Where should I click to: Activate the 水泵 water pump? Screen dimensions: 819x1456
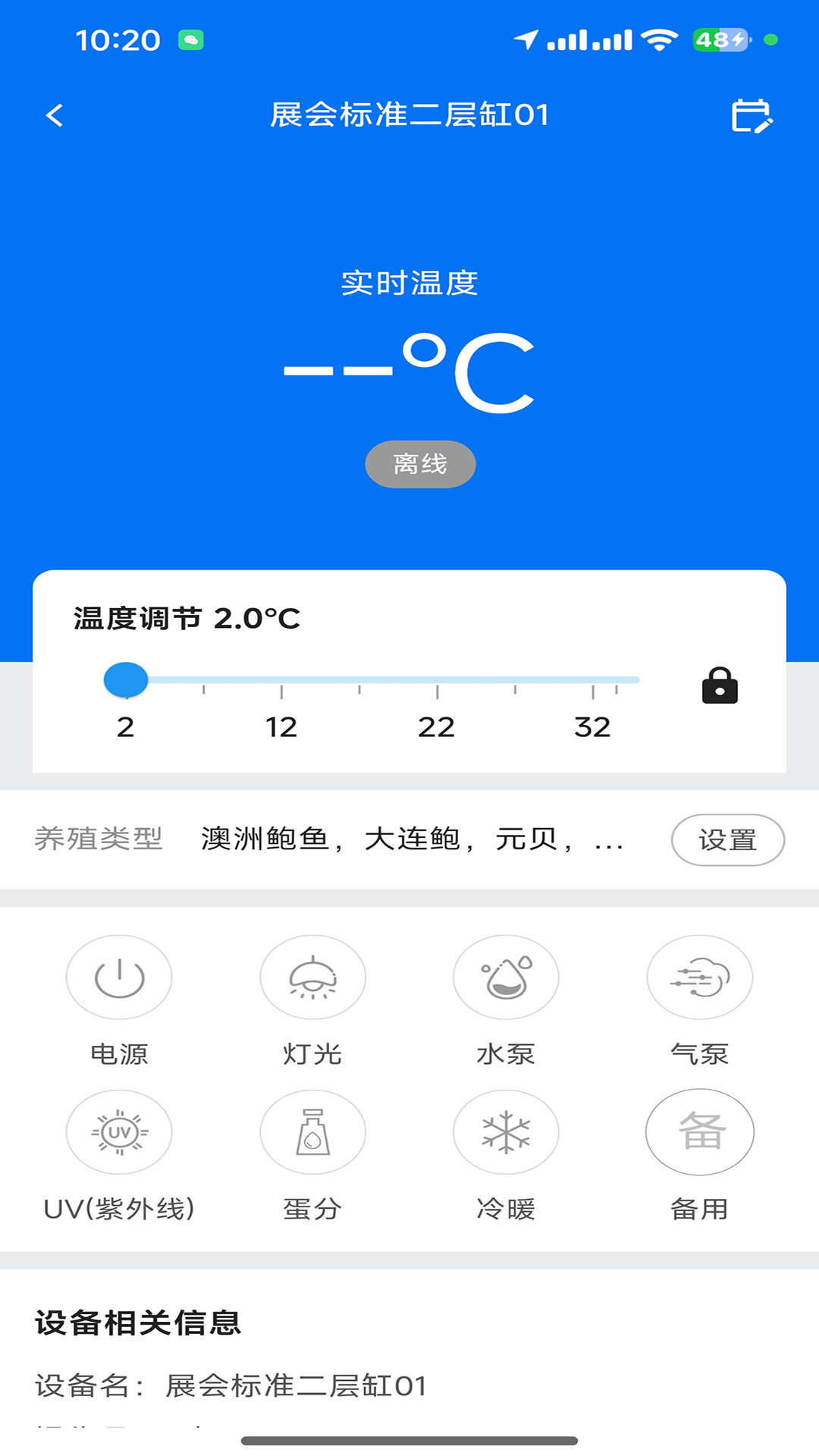click(506, 977)
